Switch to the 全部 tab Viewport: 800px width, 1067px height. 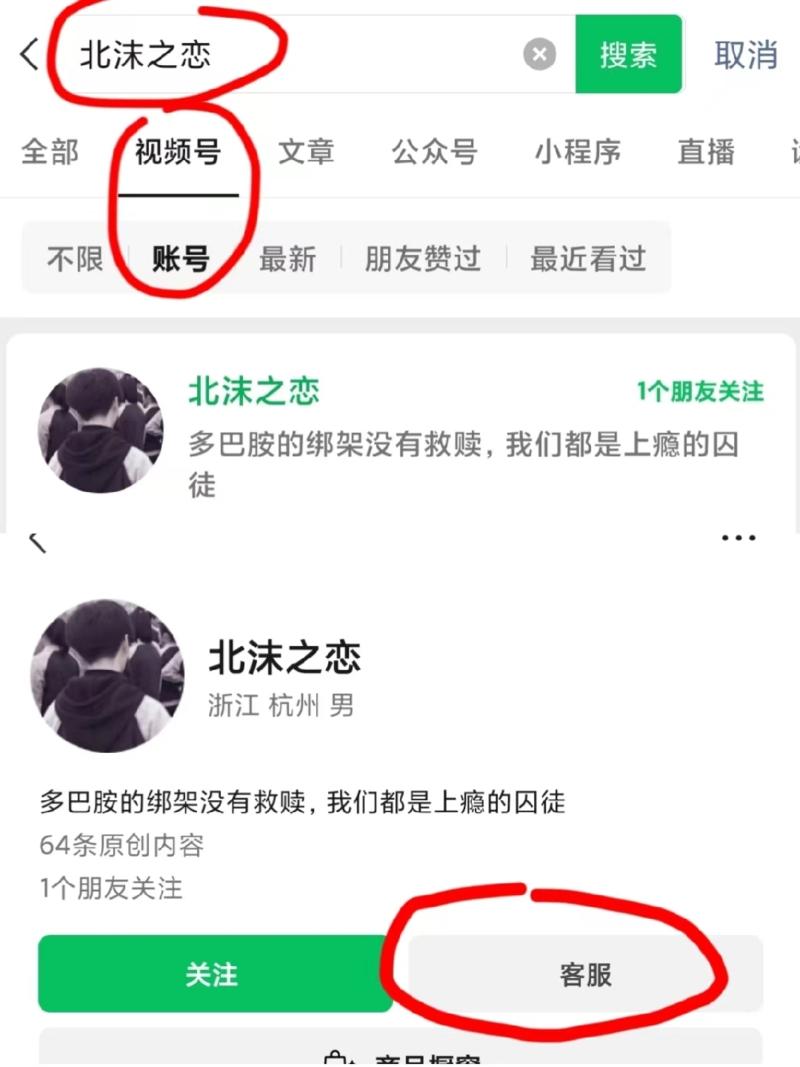pyautogui.click(x=50, y=152)
